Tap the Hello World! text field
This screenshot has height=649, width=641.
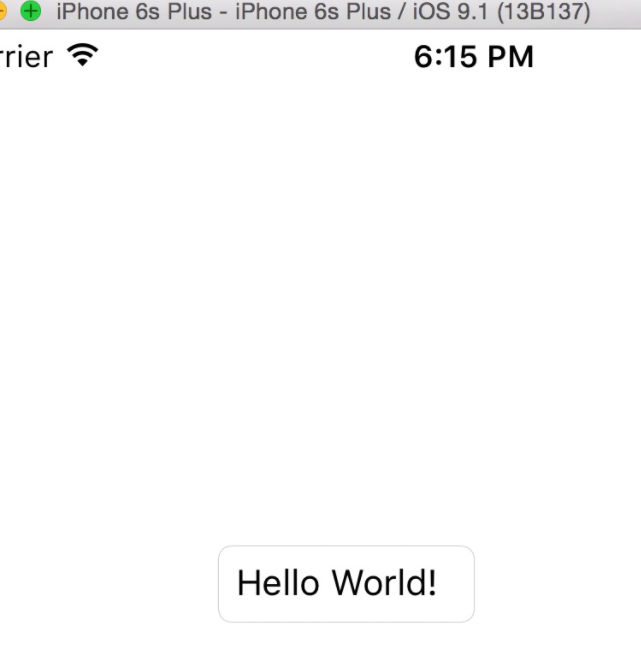[x=346, y=583]
